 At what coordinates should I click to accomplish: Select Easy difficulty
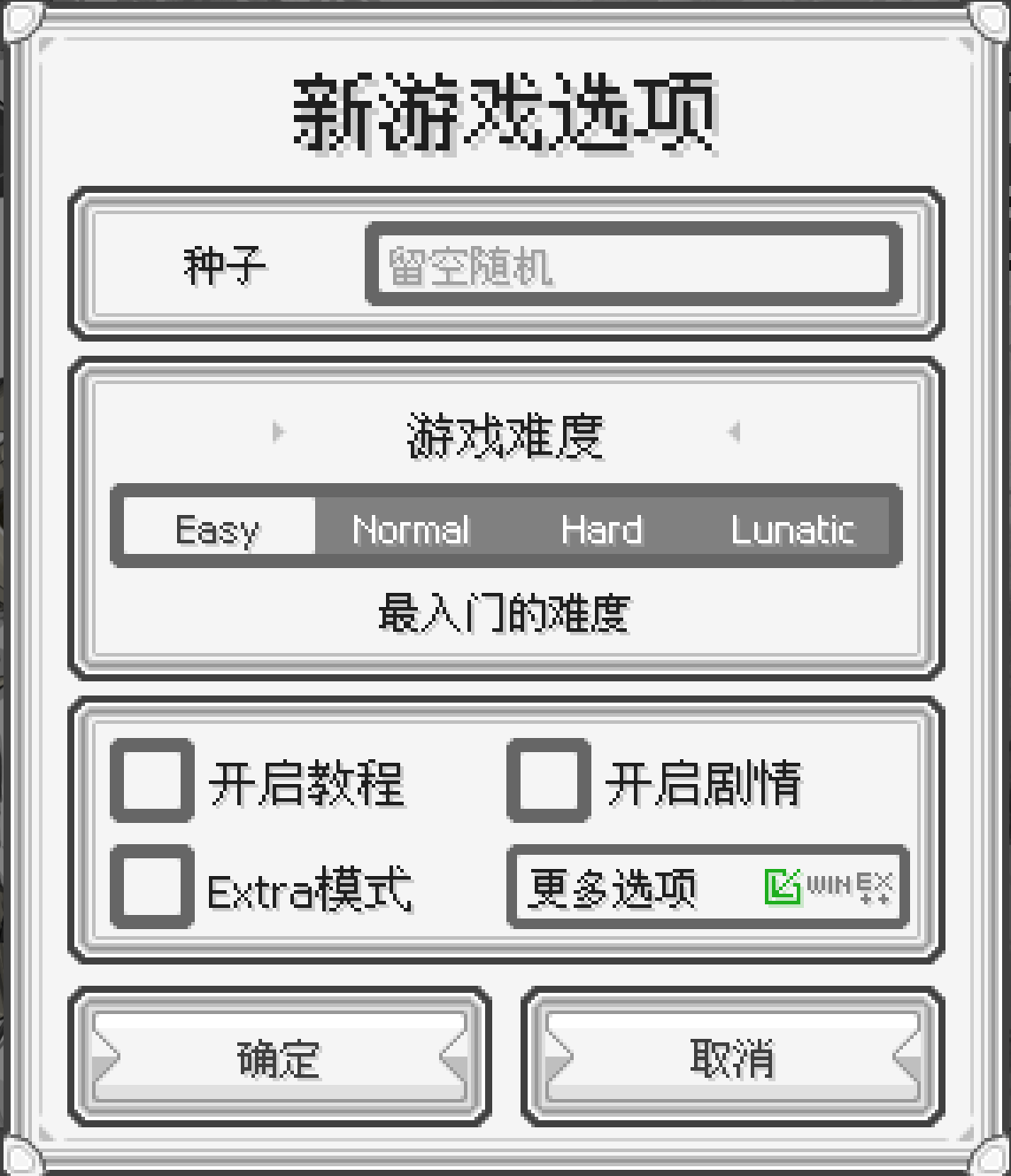[218, 528]
